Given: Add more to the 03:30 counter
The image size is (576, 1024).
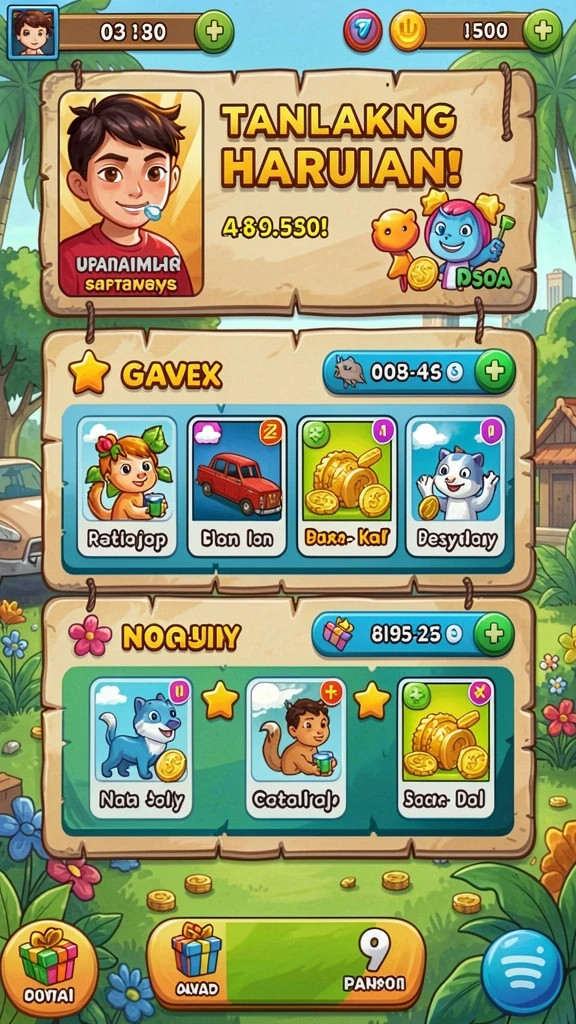Looking at the screenshot, I should (x=214, y=31).
